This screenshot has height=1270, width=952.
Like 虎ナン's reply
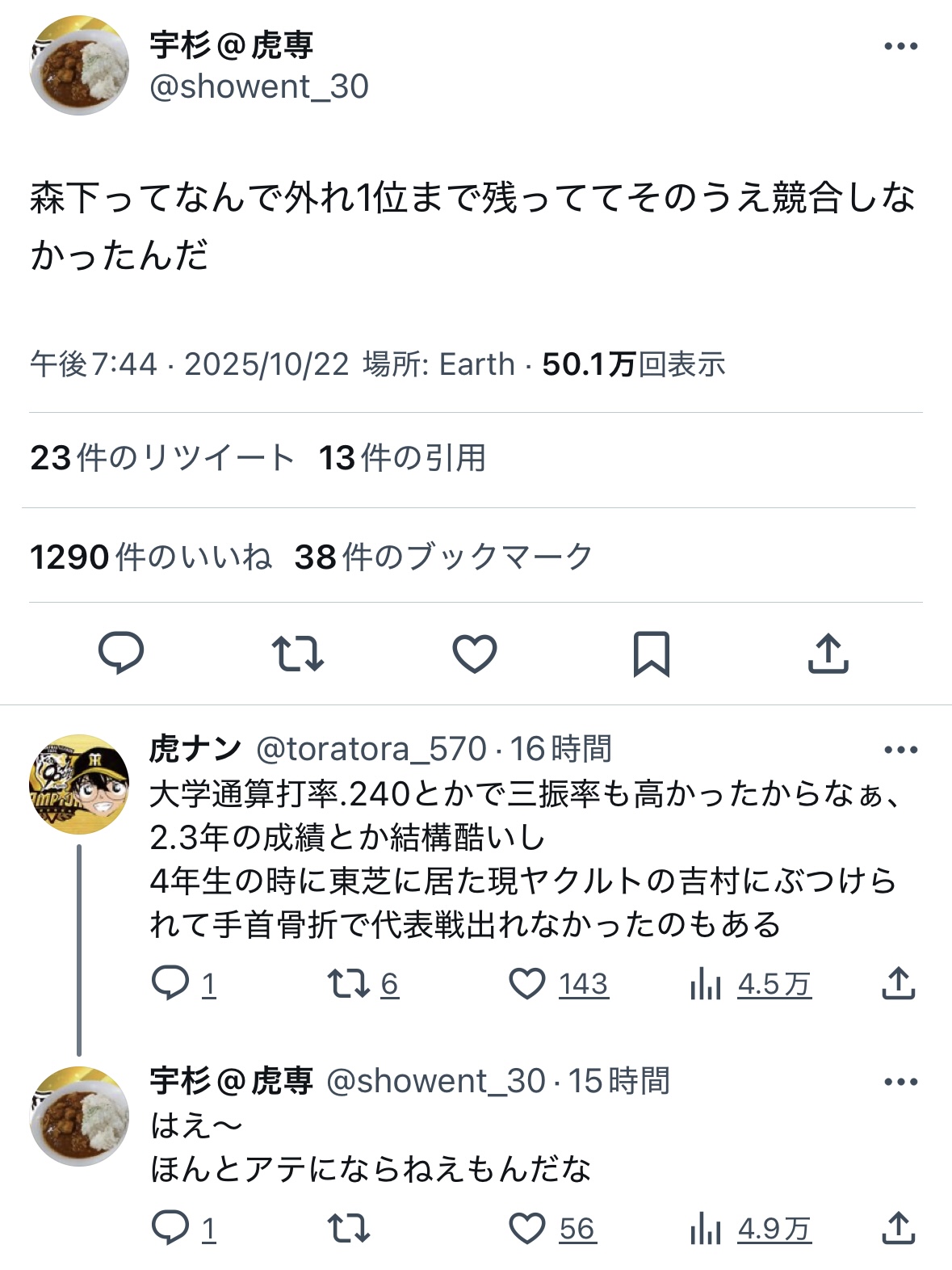click(527, 984)
